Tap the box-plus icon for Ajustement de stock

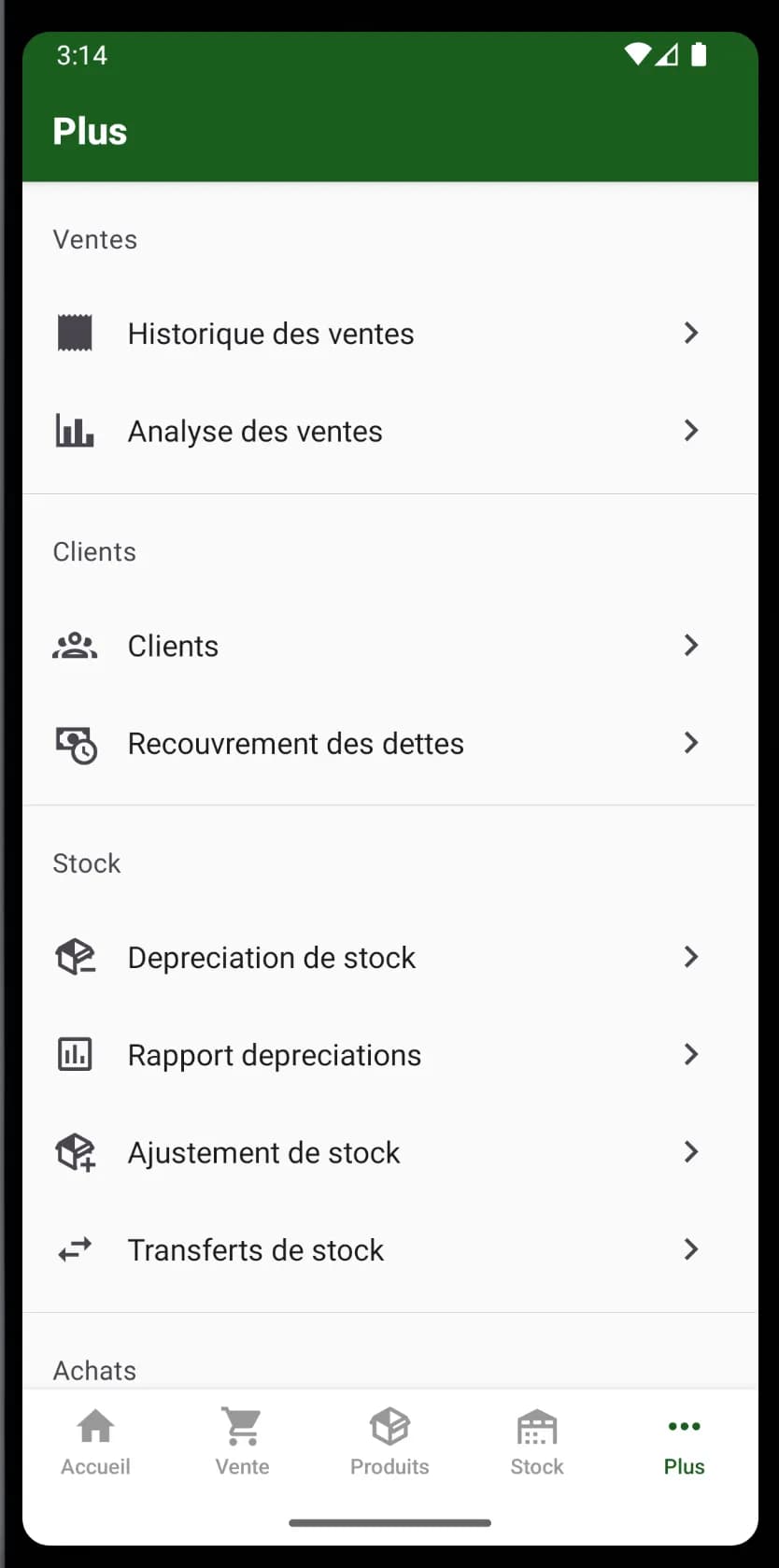point(76,1152)
